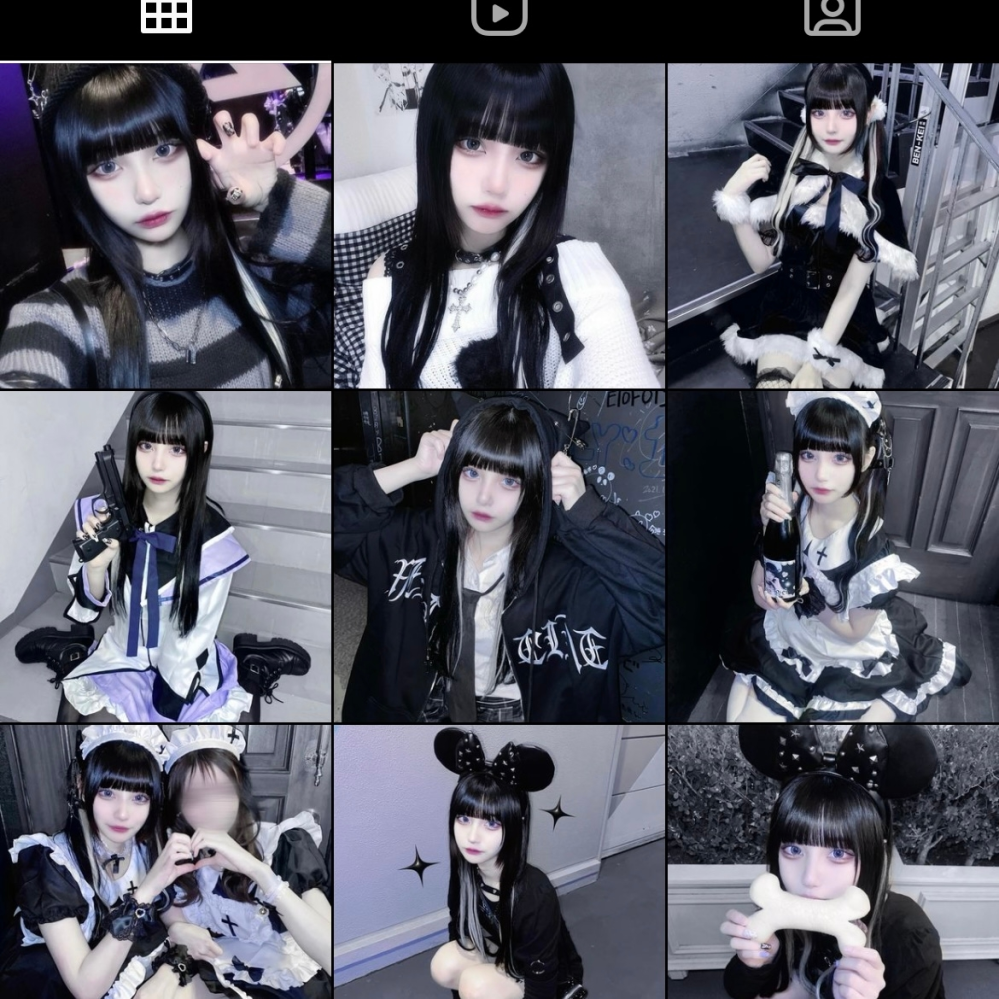Open the post with striped gray sweater
Image resolution: width=999 pixels, height=999 pixels.
coord(165,225)
